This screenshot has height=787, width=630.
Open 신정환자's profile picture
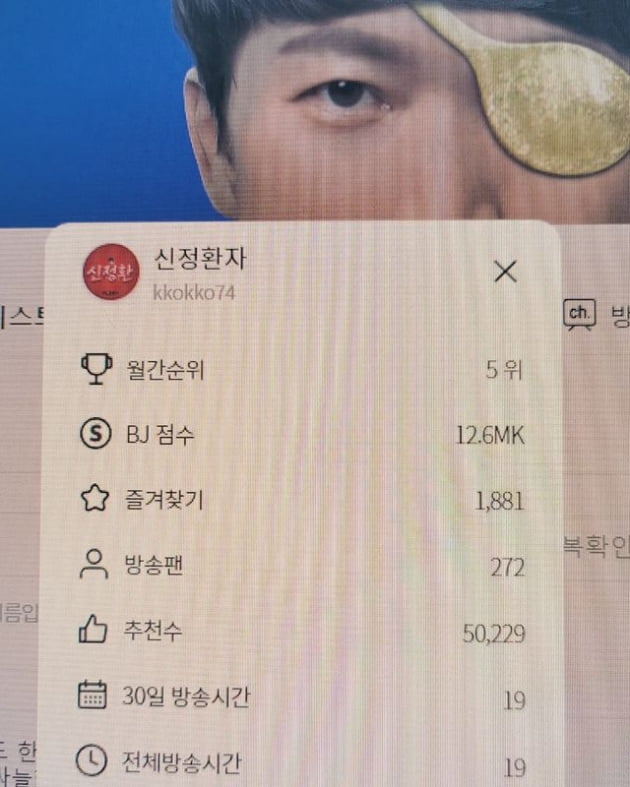pyautogui.click(x=109, y=272)
